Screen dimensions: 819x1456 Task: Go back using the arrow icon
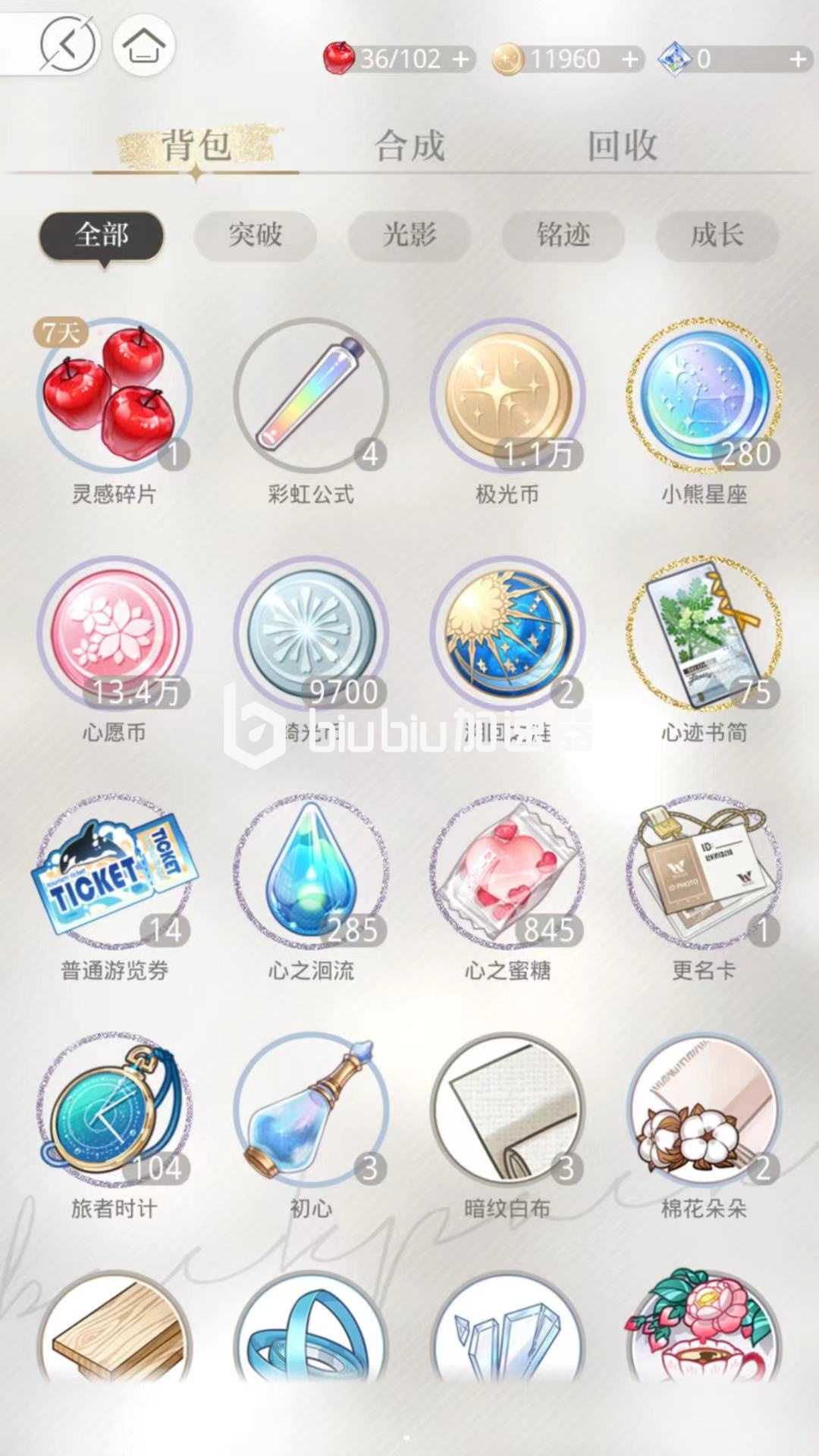[67, 45]
